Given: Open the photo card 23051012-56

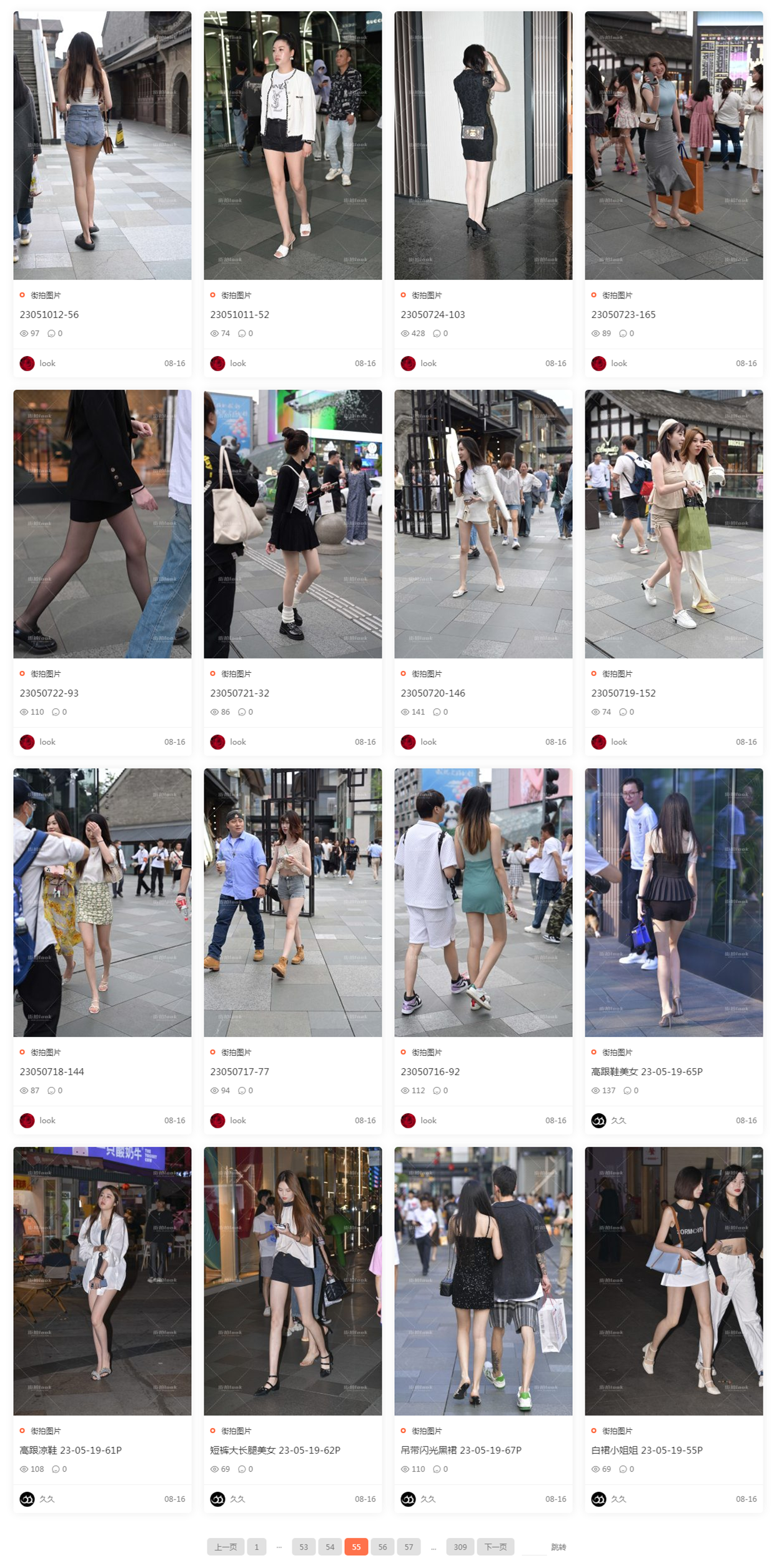Looking at the screenshot, I should [49, 314].
